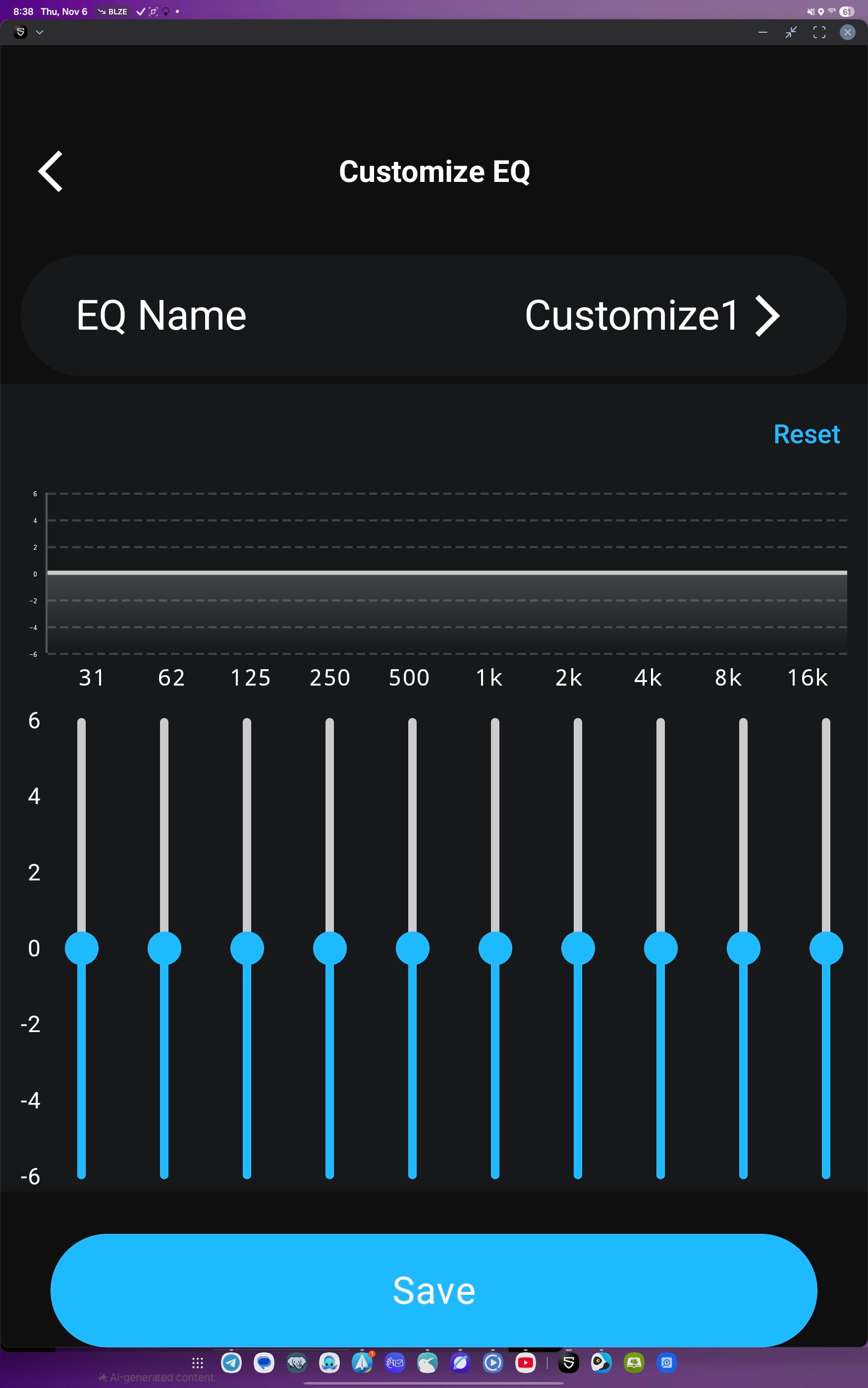Open Google Messages from the taskbar

[x=264, y=1363]
